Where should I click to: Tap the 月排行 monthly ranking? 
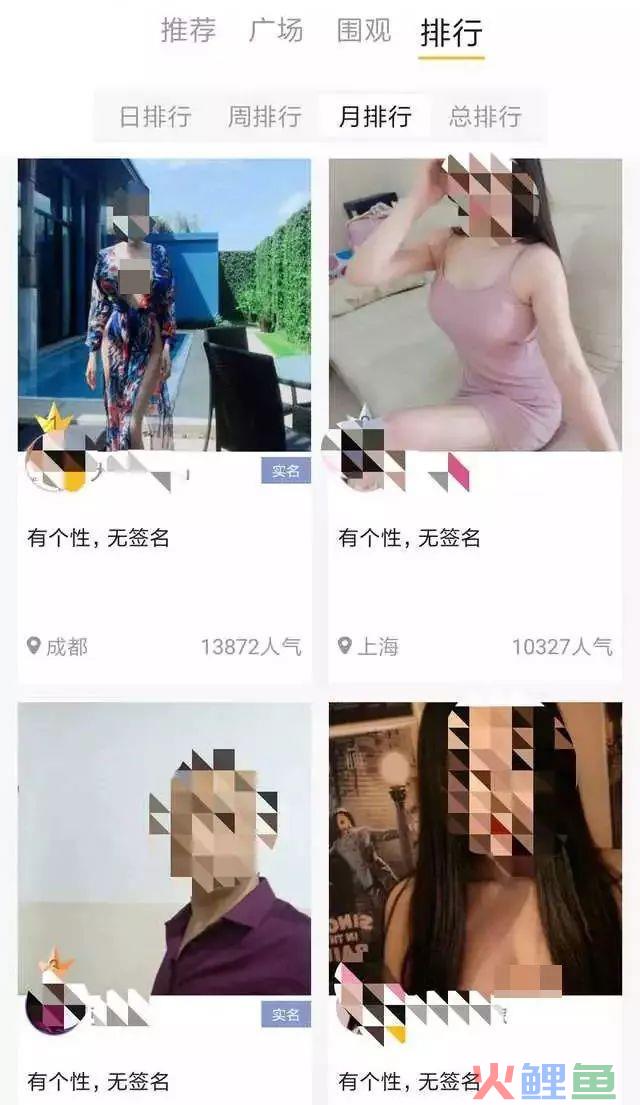pyautogui.click(x=375, y=116)
